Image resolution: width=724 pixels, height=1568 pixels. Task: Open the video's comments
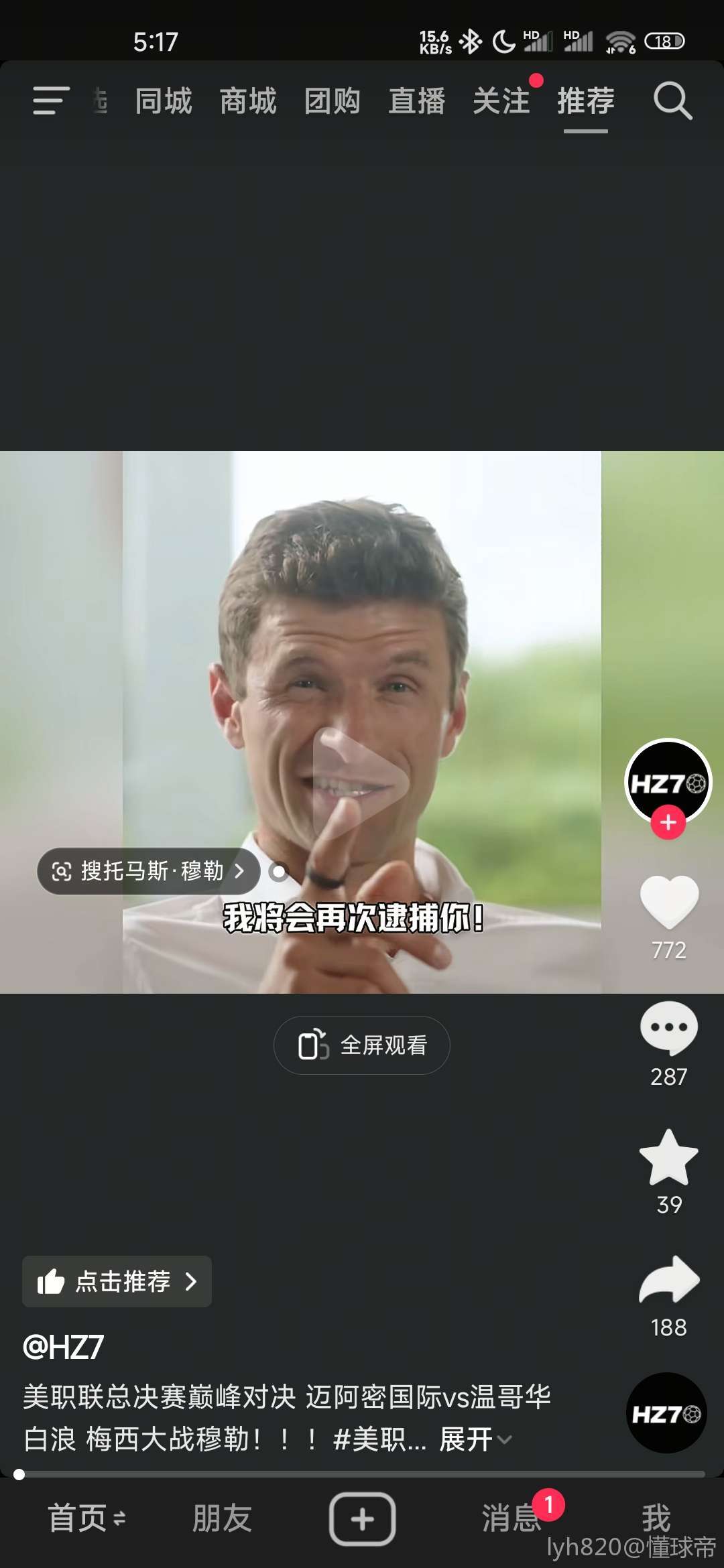tap(669, 1028)
